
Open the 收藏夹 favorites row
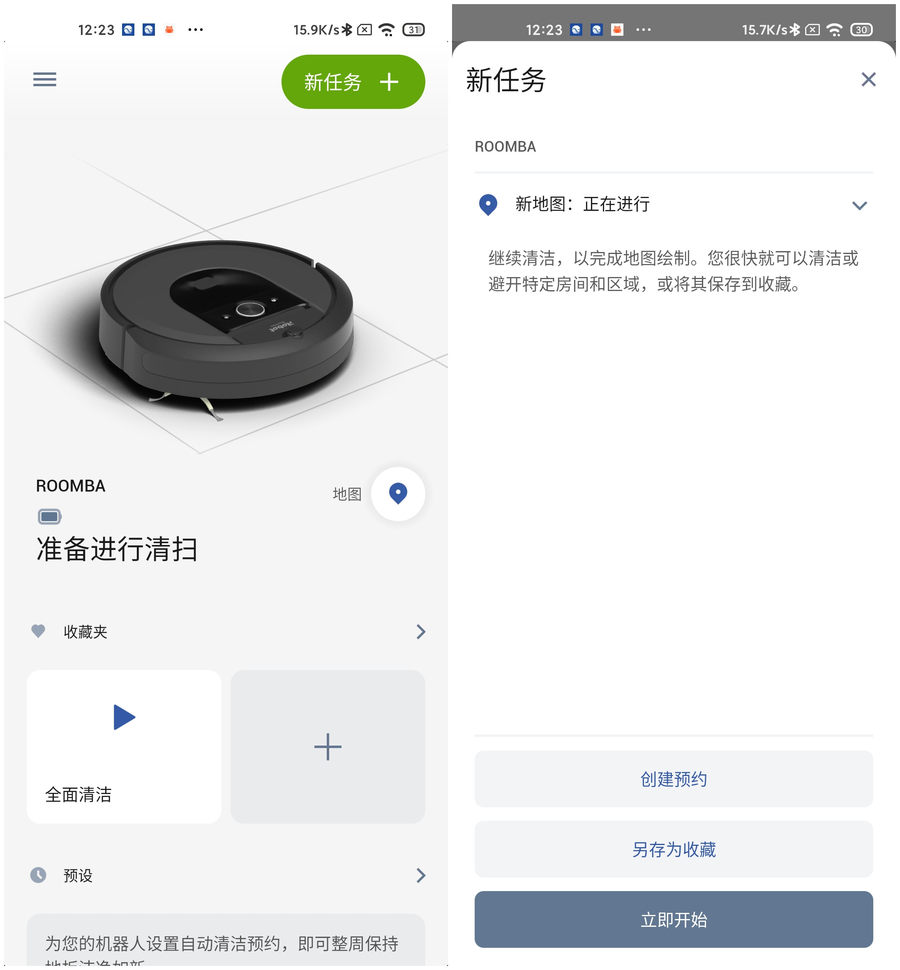point(226,632)
